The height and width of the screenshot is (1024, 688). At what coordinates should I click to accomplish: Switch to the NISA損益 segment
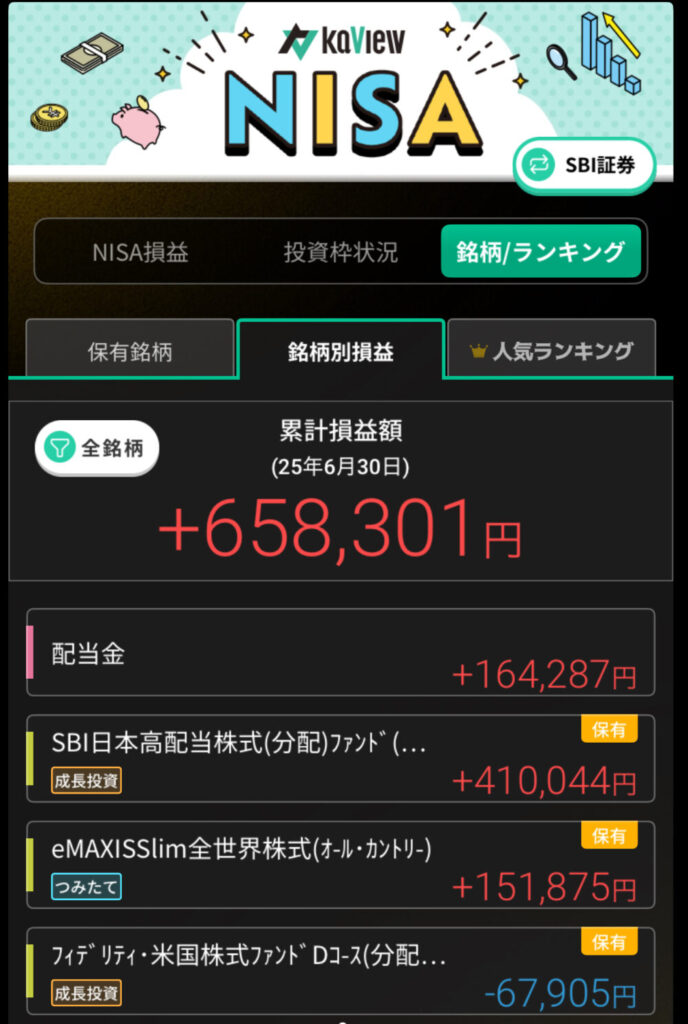(140, 252)
